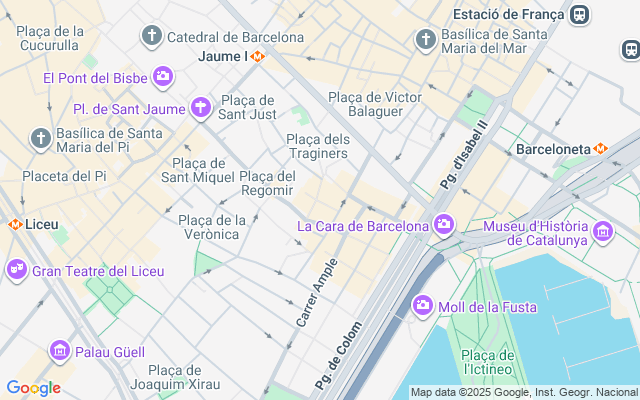This screenshot has width=640, height=400.
Task: Select the Jaume I metro station
Action: (257, 57)
